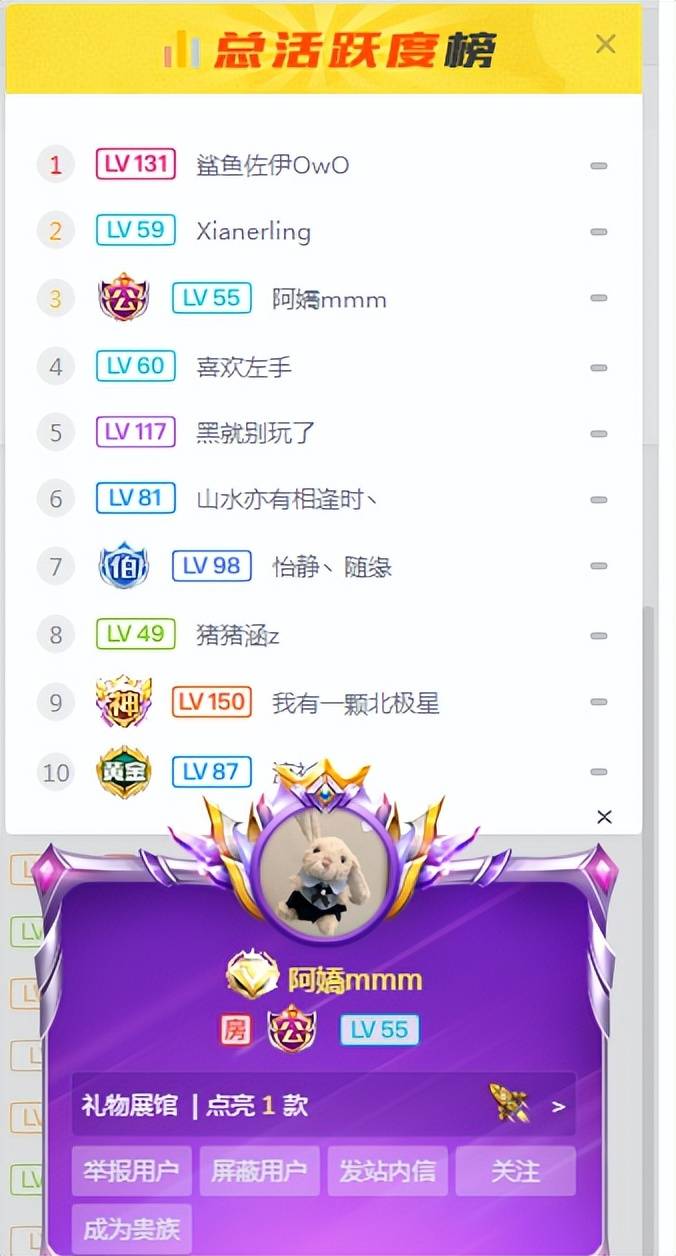Close the 总活跃度榜 ranking panel
The width and height of the screenshot is (676, 1256).
(x=605, y=44)
